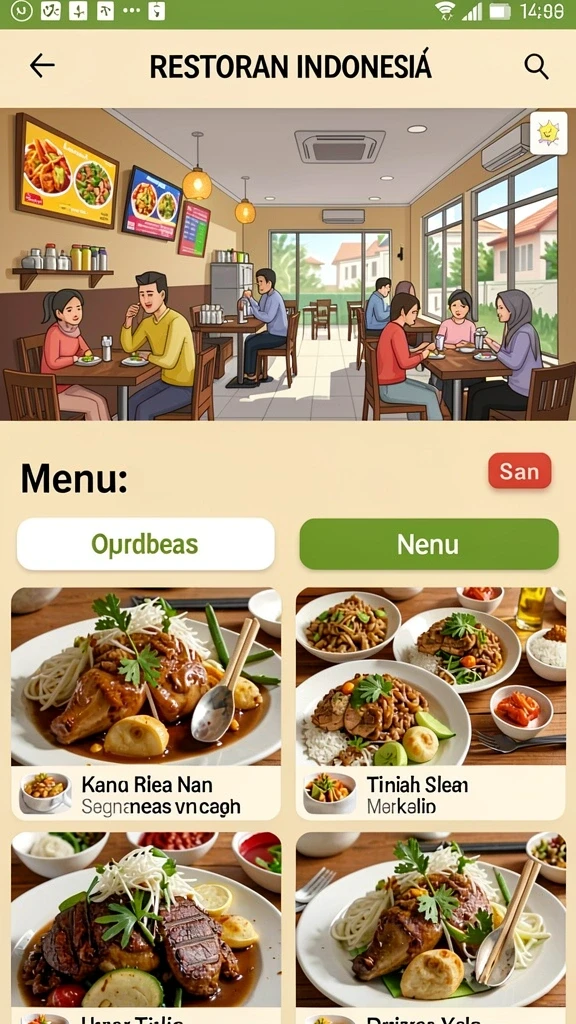Tap the red San button
The image size is (576, 1024).
click(520, 471)
